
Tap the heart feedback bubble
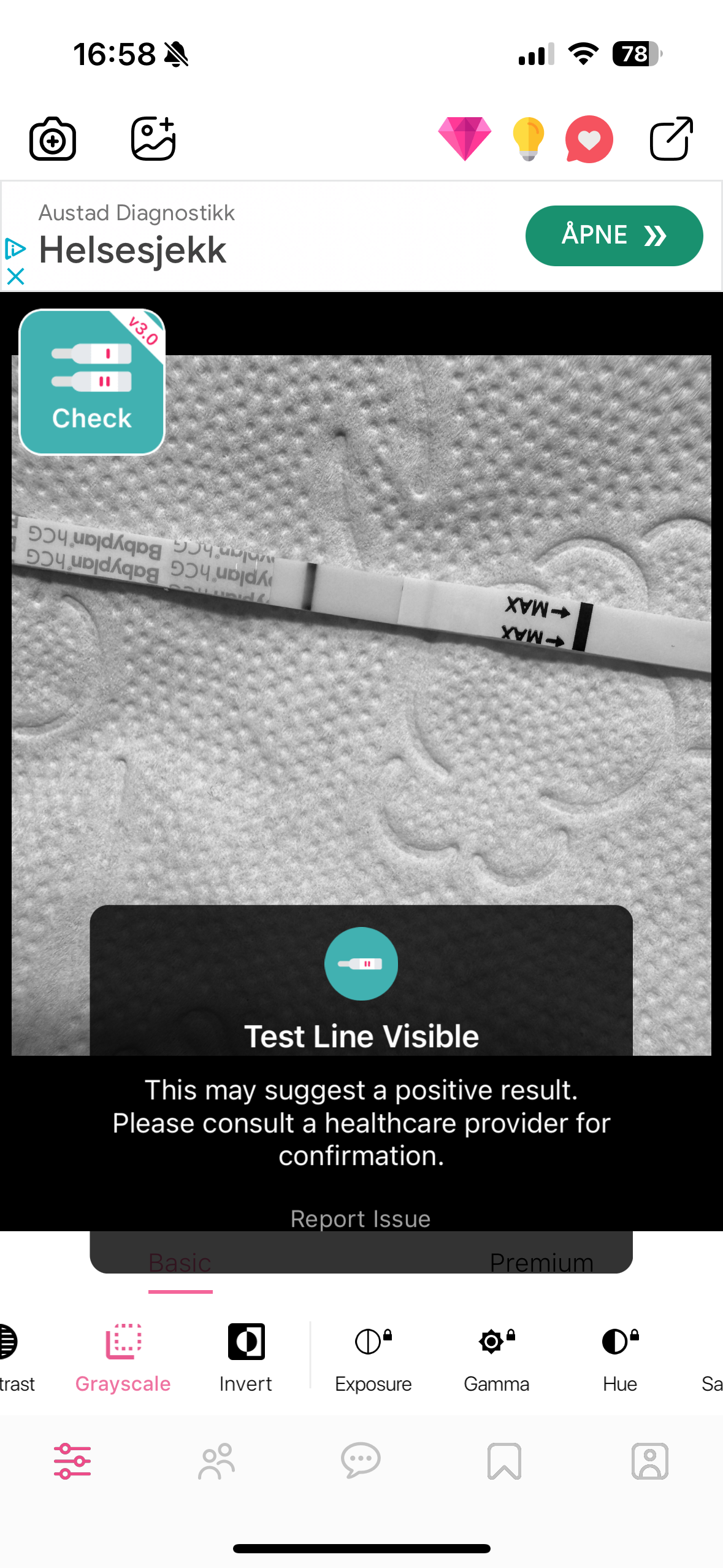[x=589, y=139]
